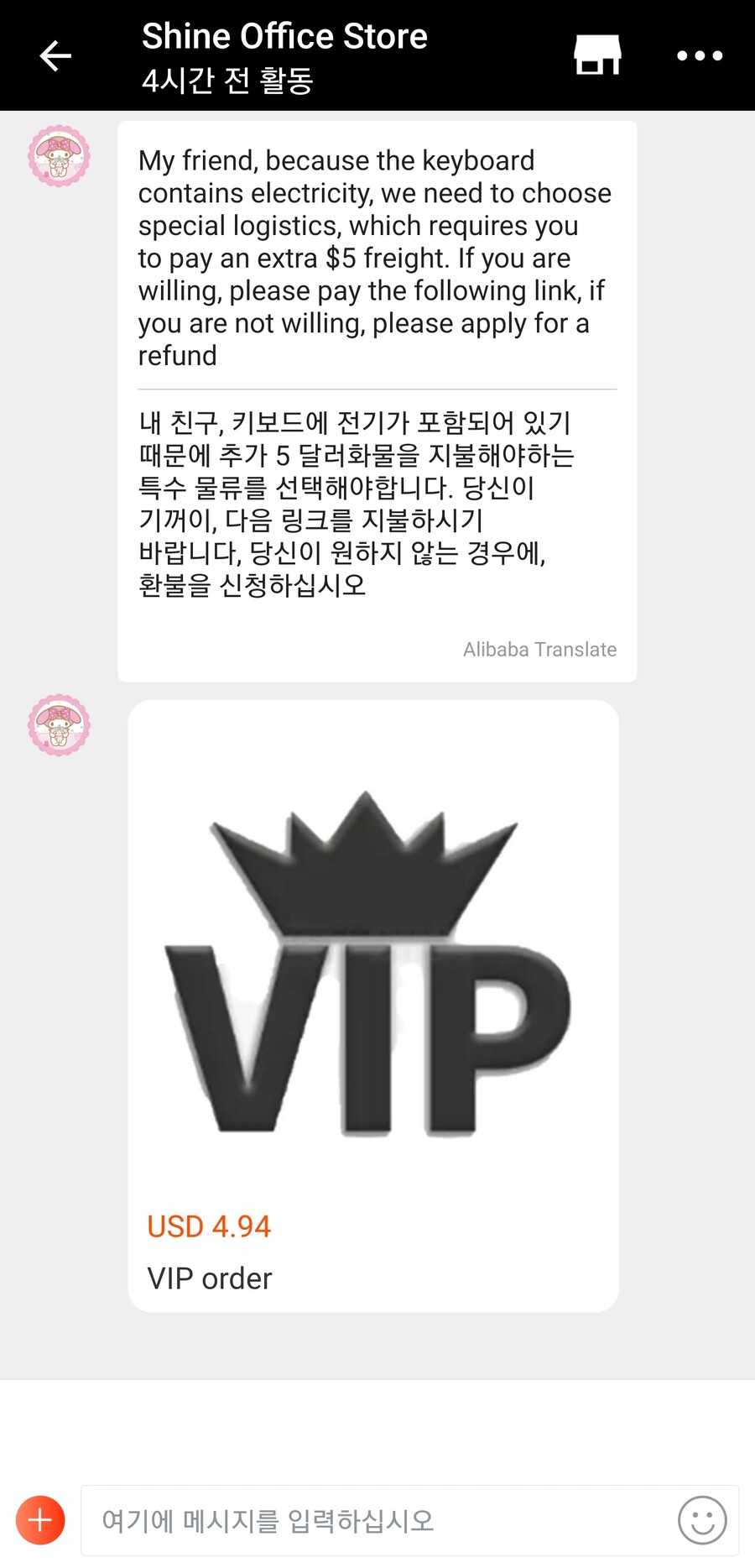
Task: Open the seller's My Melody profile avatar
Action: coord(59,157)
